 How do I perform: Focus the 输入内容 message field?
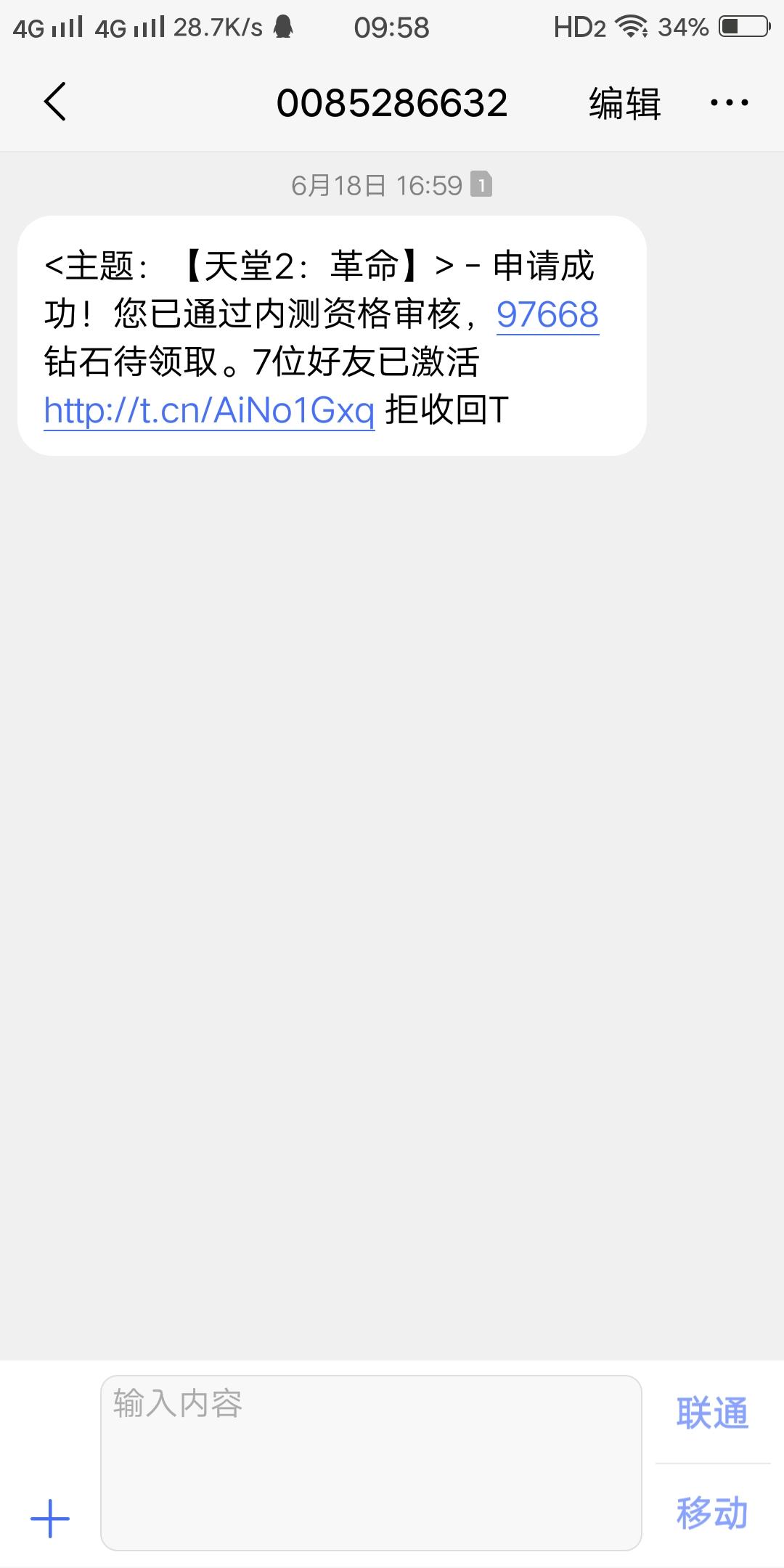coord(371,1462)
